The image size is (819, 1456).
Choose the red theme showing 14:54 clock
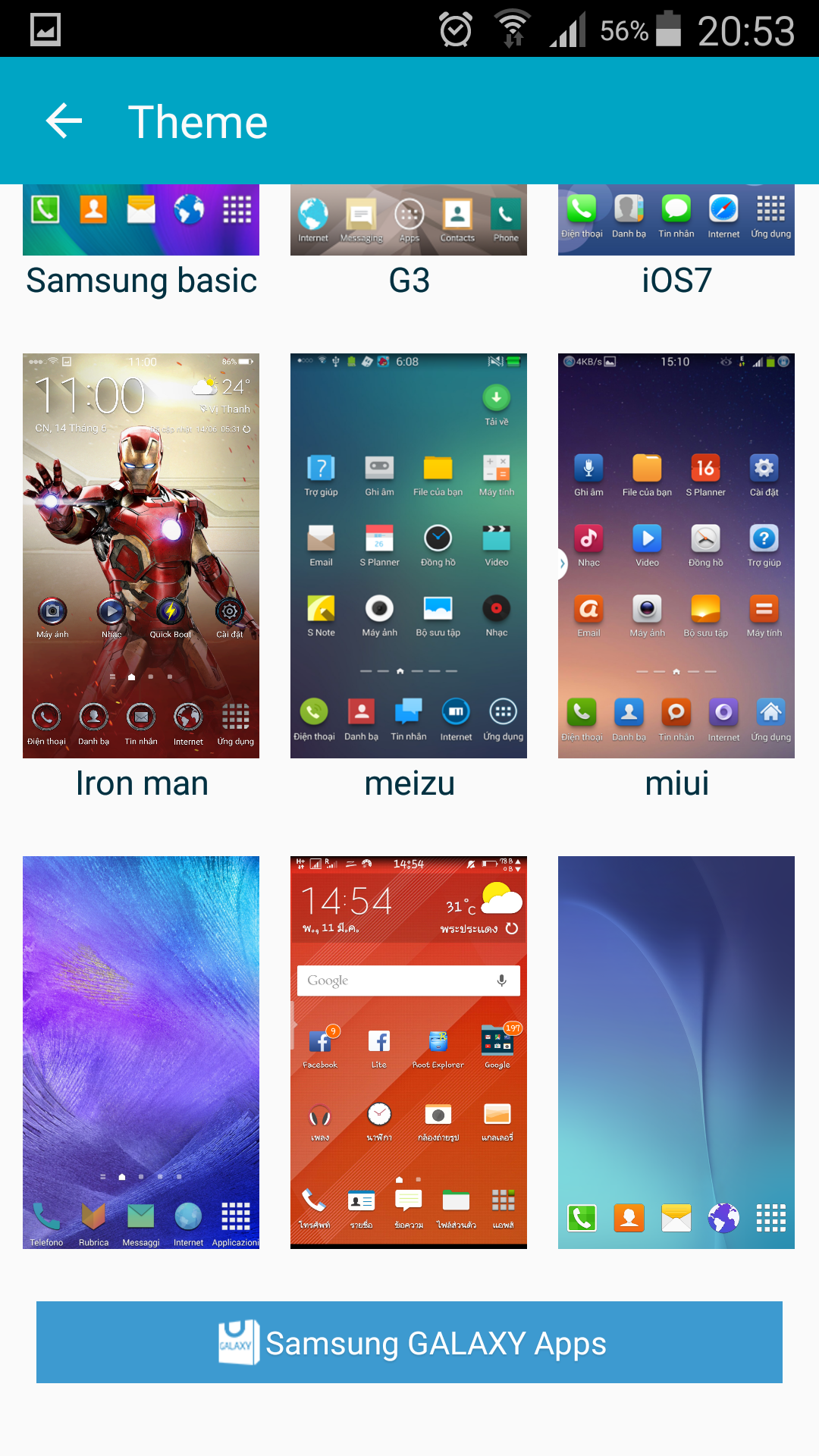point(409,1053)
